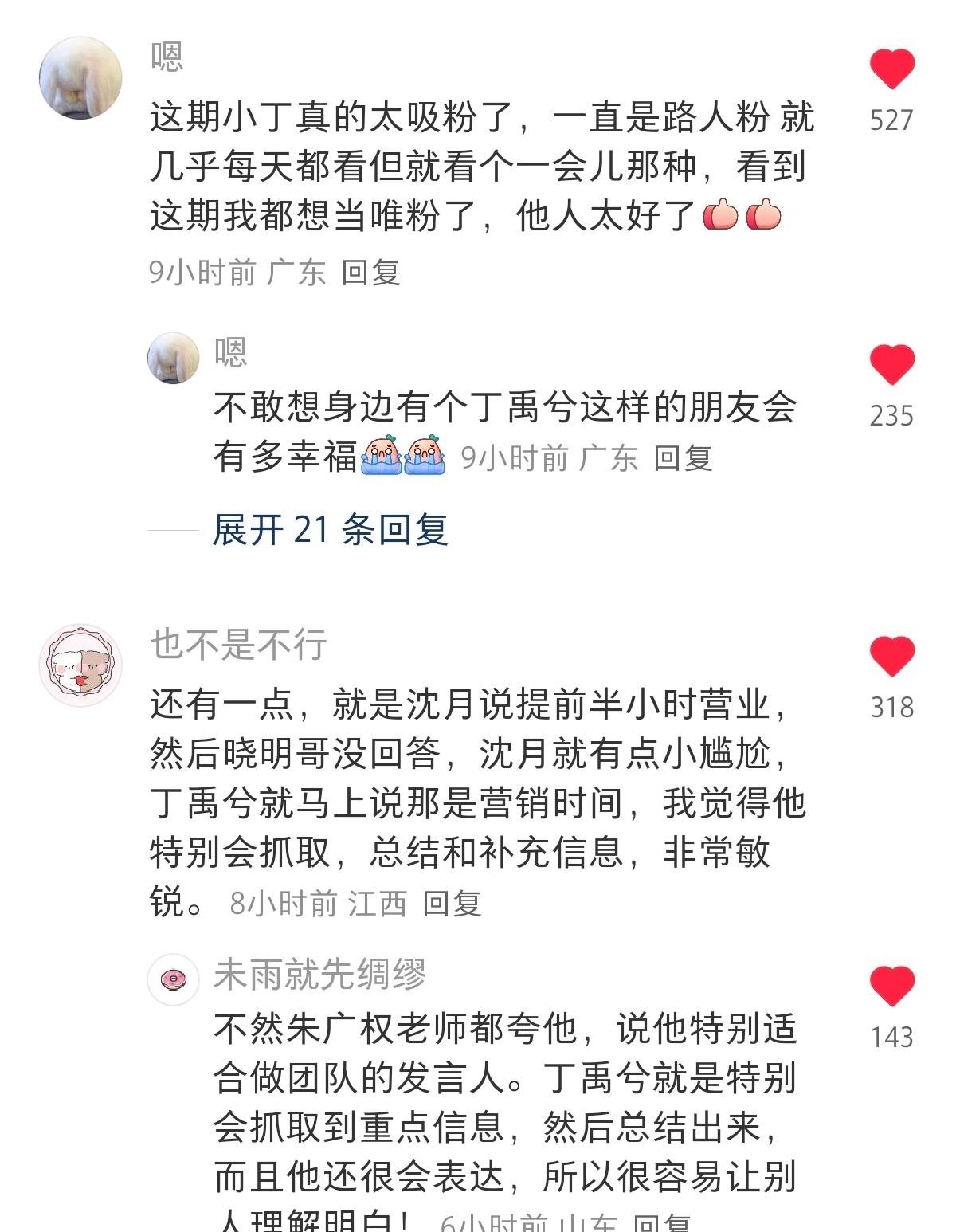Reply to the 这期小丁真的太吸粉了 comment
Image resolution: width=956 pixels, height=1232 pixels.
pyautogui.click(x=370, y=273)
